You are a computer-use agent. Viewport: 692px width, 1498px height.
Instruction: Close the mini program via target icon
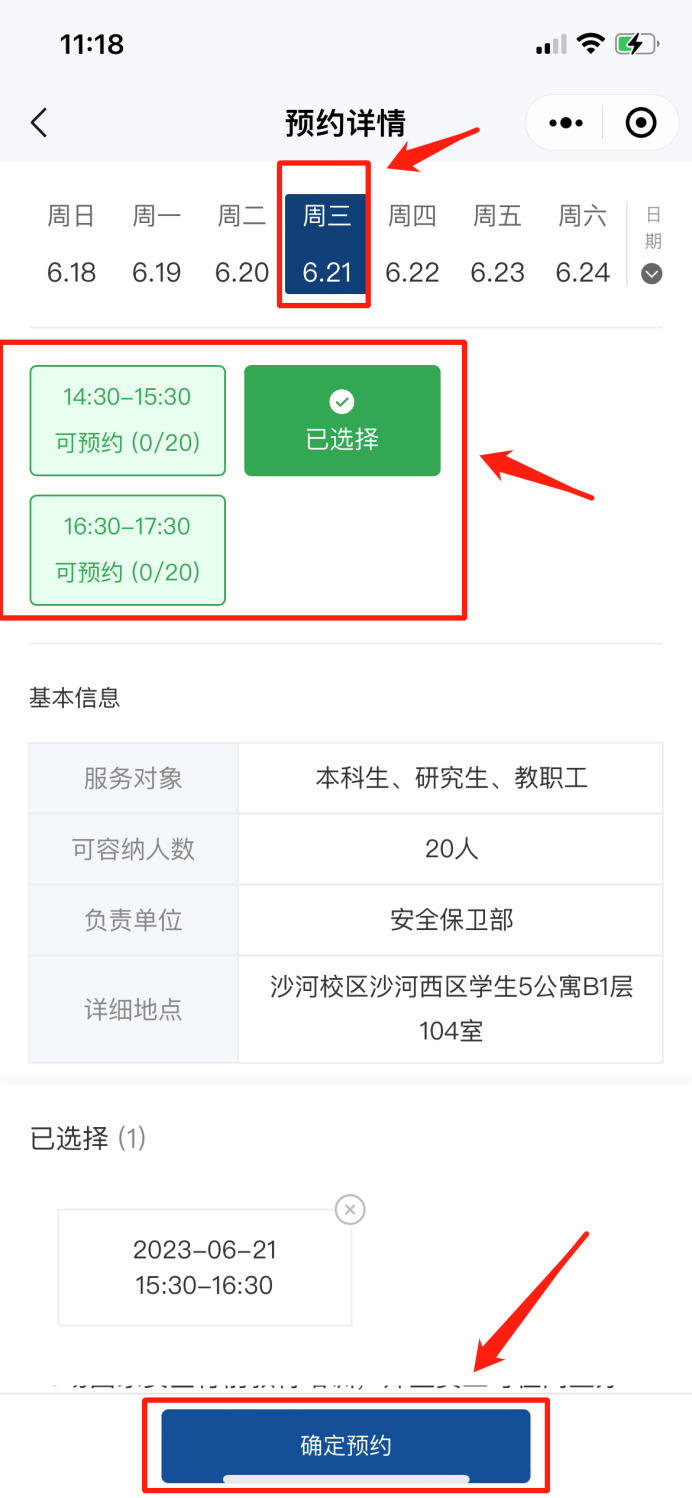(x=640, y=123)
